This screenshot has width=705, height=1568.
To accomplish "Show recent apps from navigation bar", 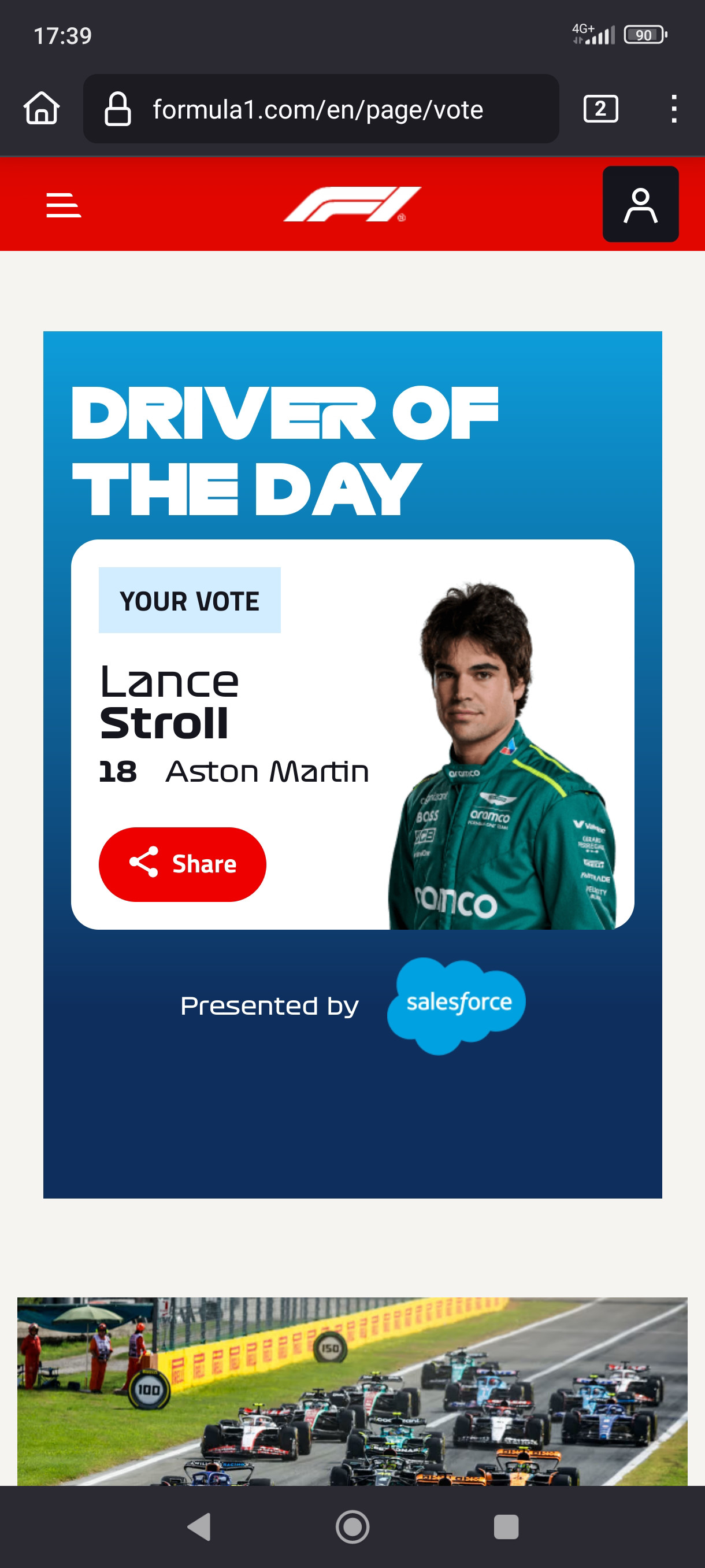I will click(x=506, y=1526).
